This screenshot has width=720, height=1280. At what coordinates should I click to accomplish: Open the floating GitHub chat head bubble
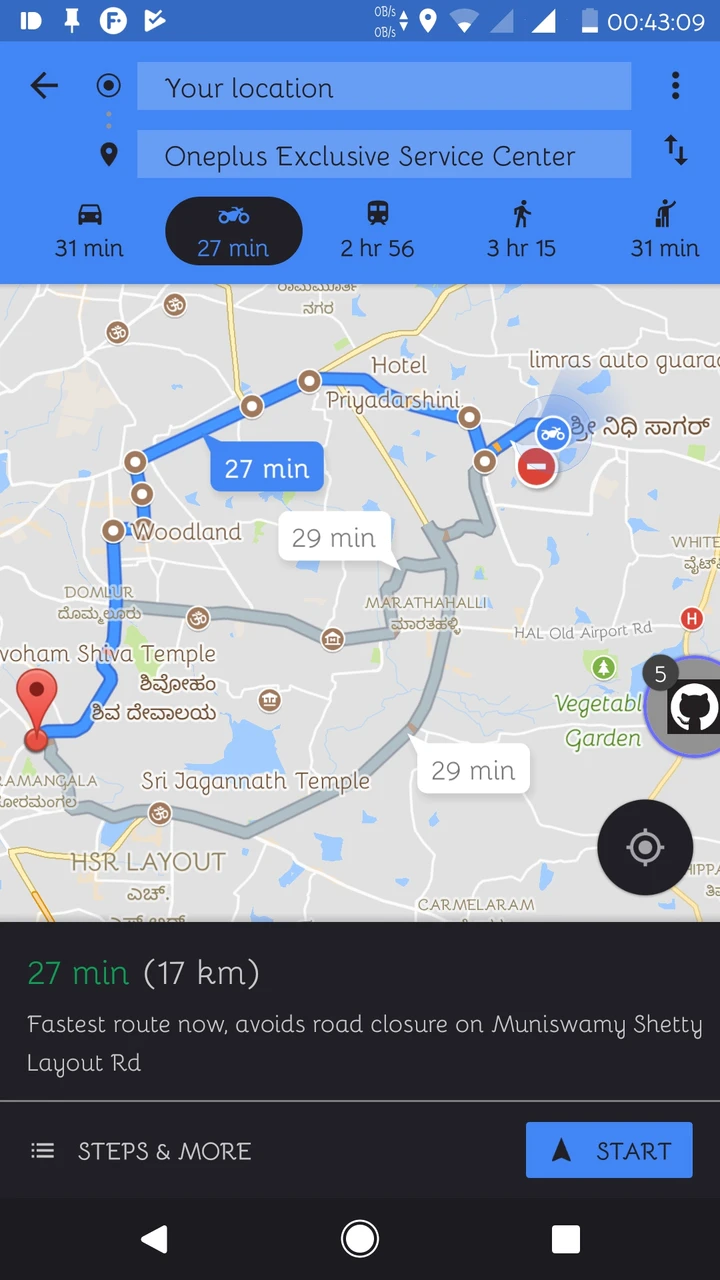click(690, 708)
